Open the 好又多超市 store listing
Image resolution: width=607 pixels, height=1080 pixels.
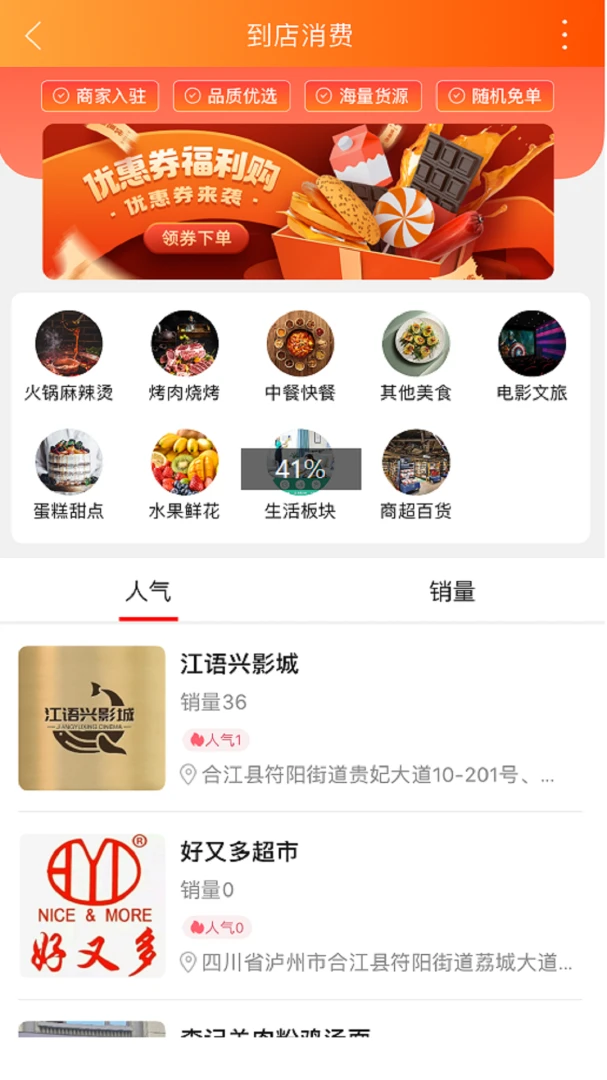click(x=300, y=906)
